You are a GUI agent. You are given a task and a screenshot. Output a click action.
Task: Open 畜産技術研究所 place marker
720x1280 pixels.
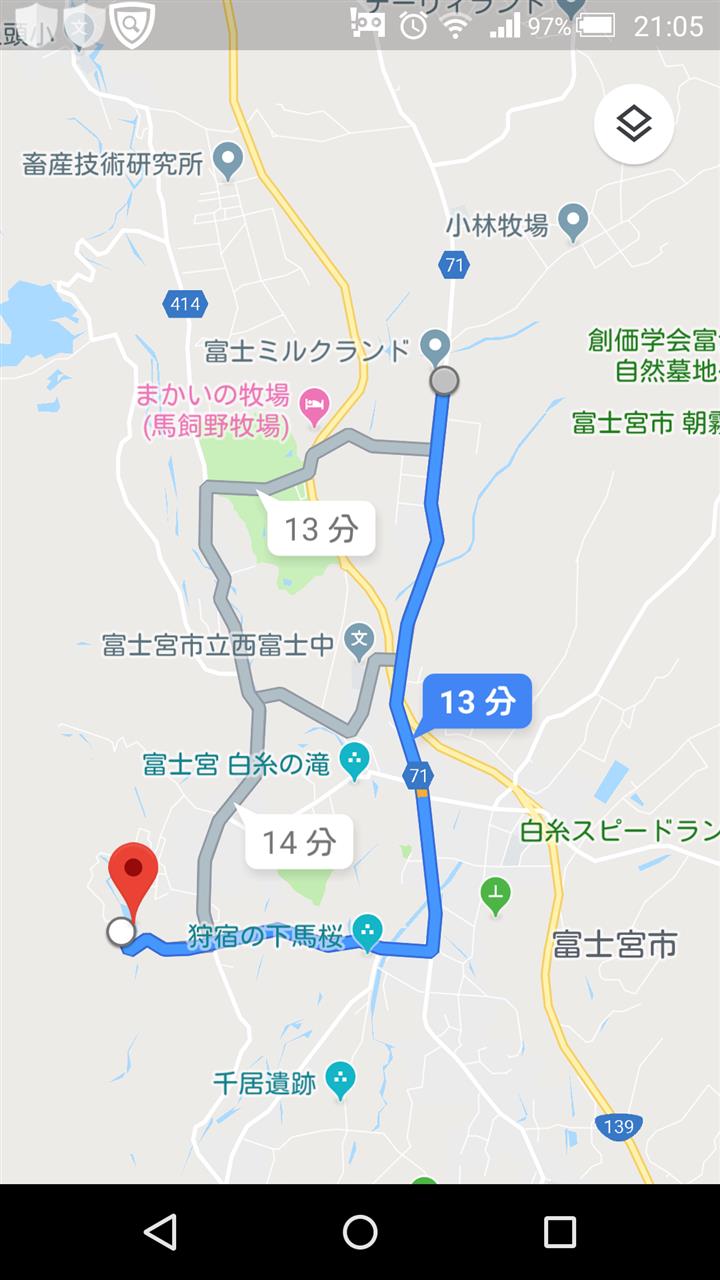[229, 161]
